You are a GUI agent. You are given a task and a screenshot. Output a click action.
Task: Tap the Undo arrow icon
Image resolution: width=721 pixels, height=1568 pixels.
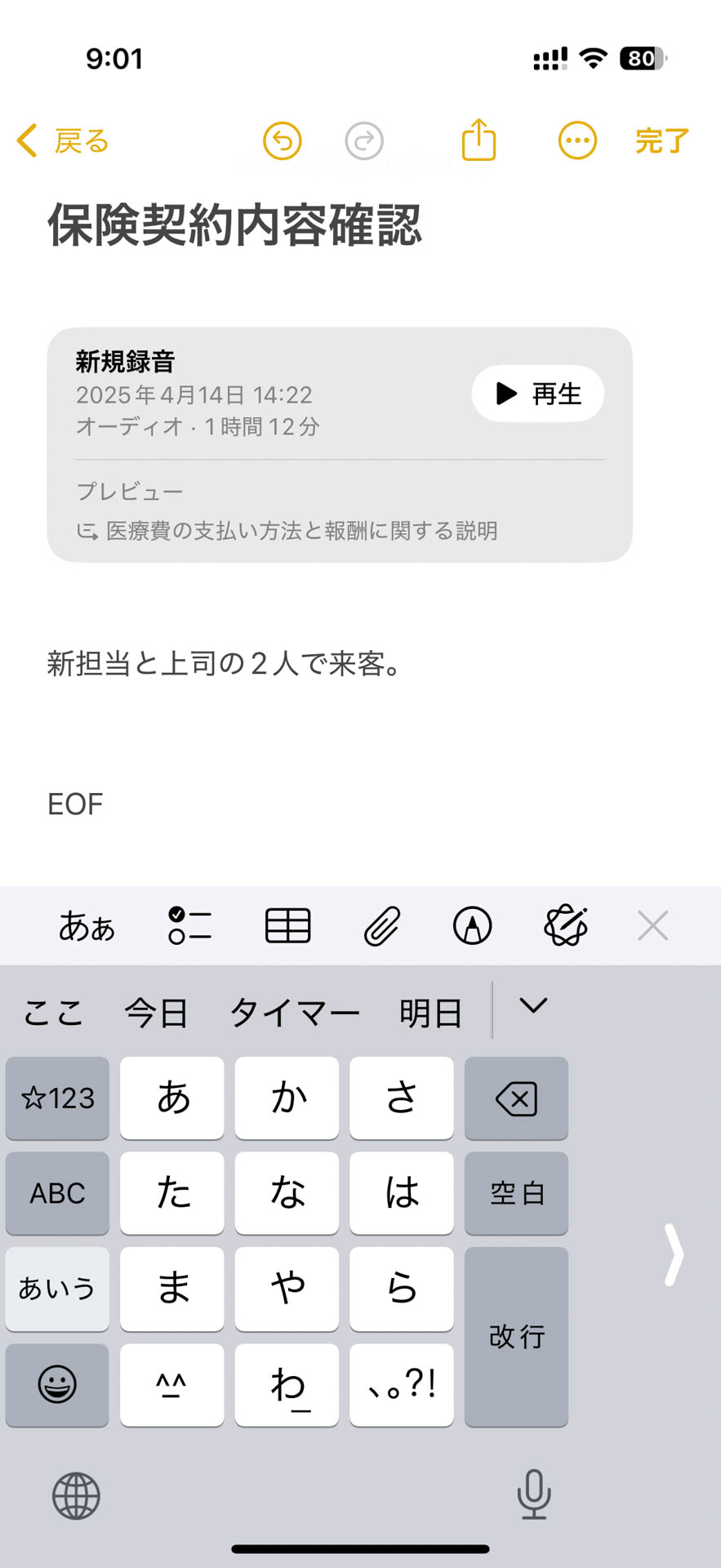click(281, 140)
